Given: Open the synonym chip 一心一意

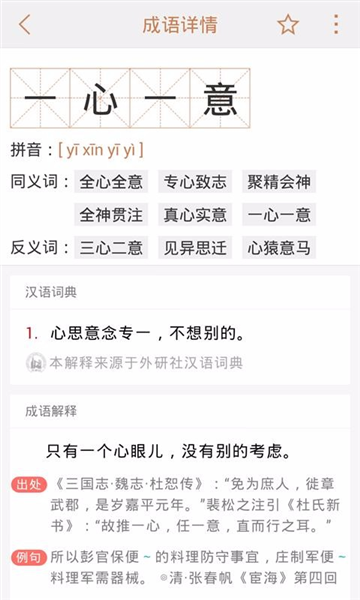Looking at the screenshot, I should click(x=279, y=215).
